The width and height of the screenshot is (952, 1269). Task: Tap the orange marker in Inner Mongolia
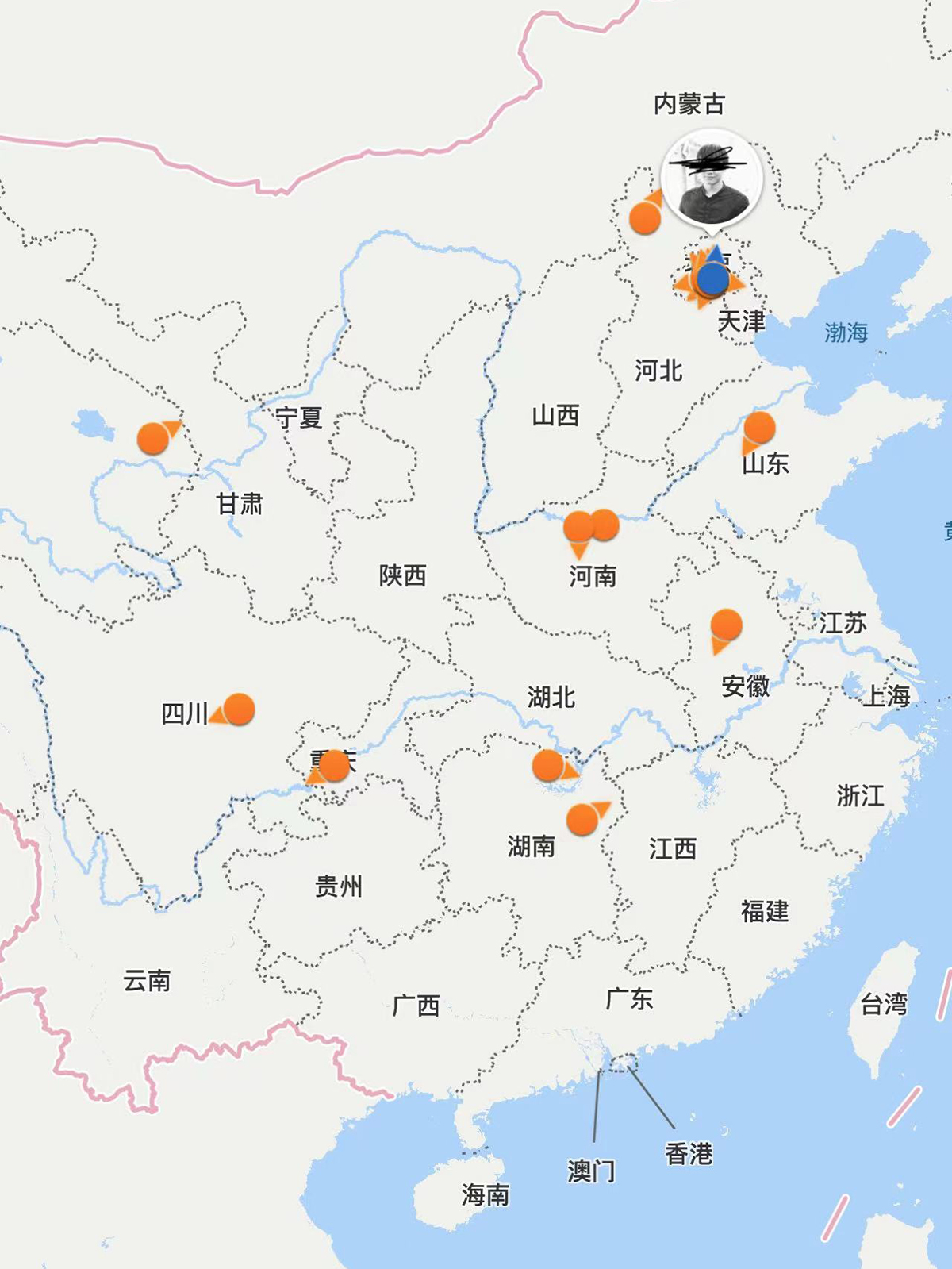click(645, 218)
